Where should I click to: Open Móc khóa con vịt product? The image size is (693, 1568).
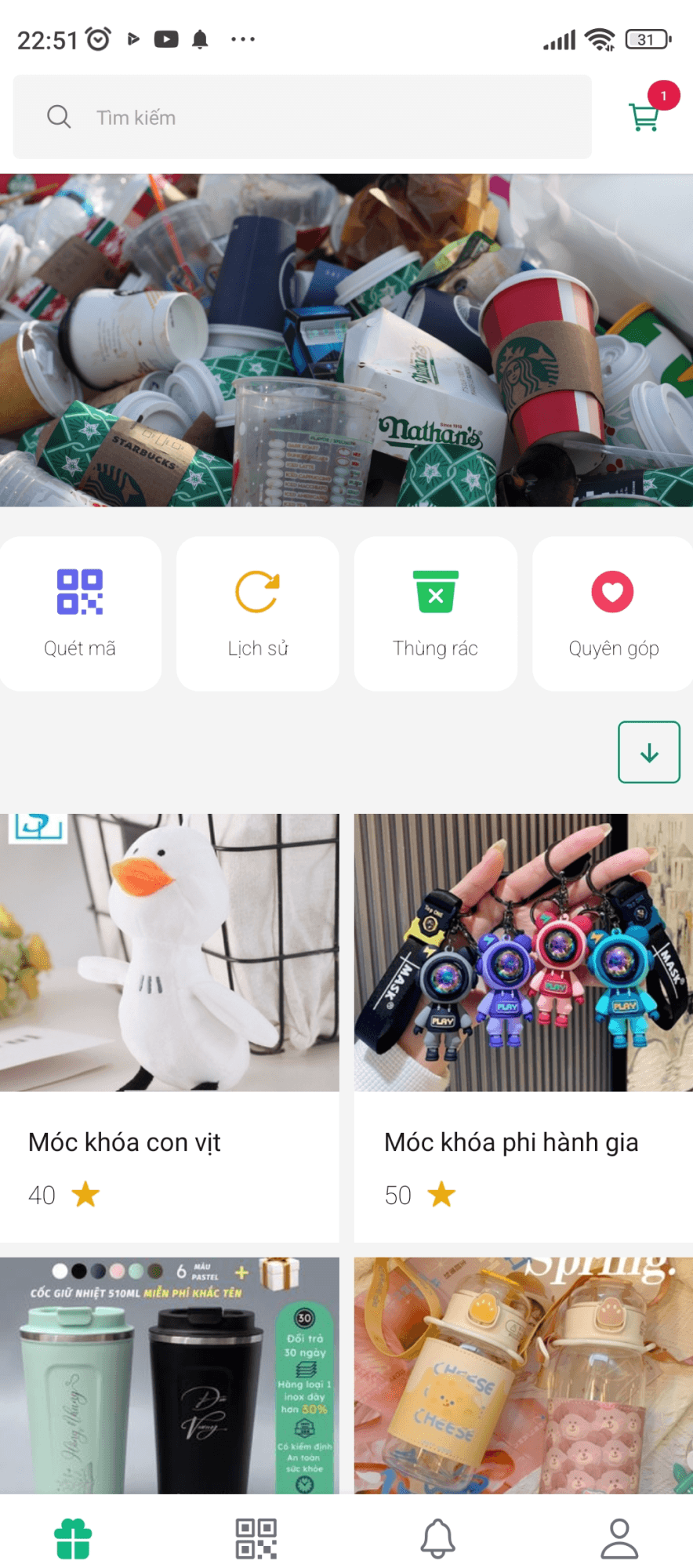(169, 1027)
